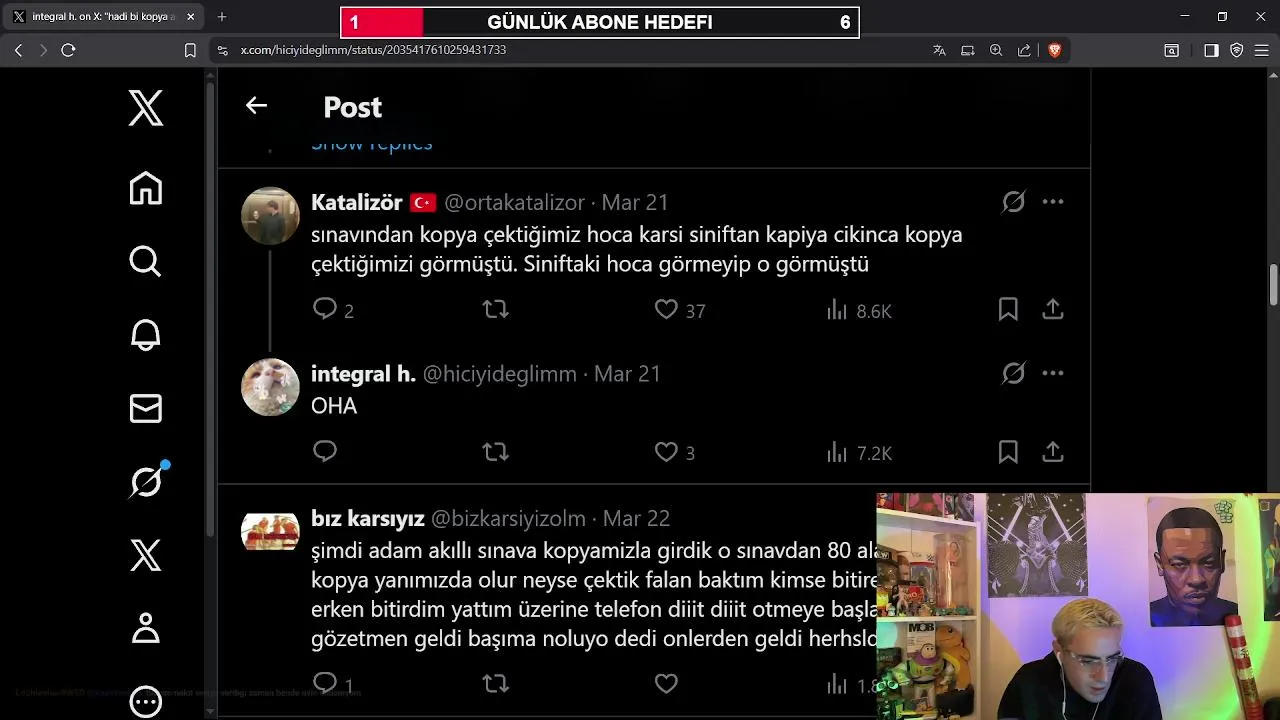This screenshot has width=1280, height=720.
Task: Reload the page in the browser
Action: click(x=68, y=50)
